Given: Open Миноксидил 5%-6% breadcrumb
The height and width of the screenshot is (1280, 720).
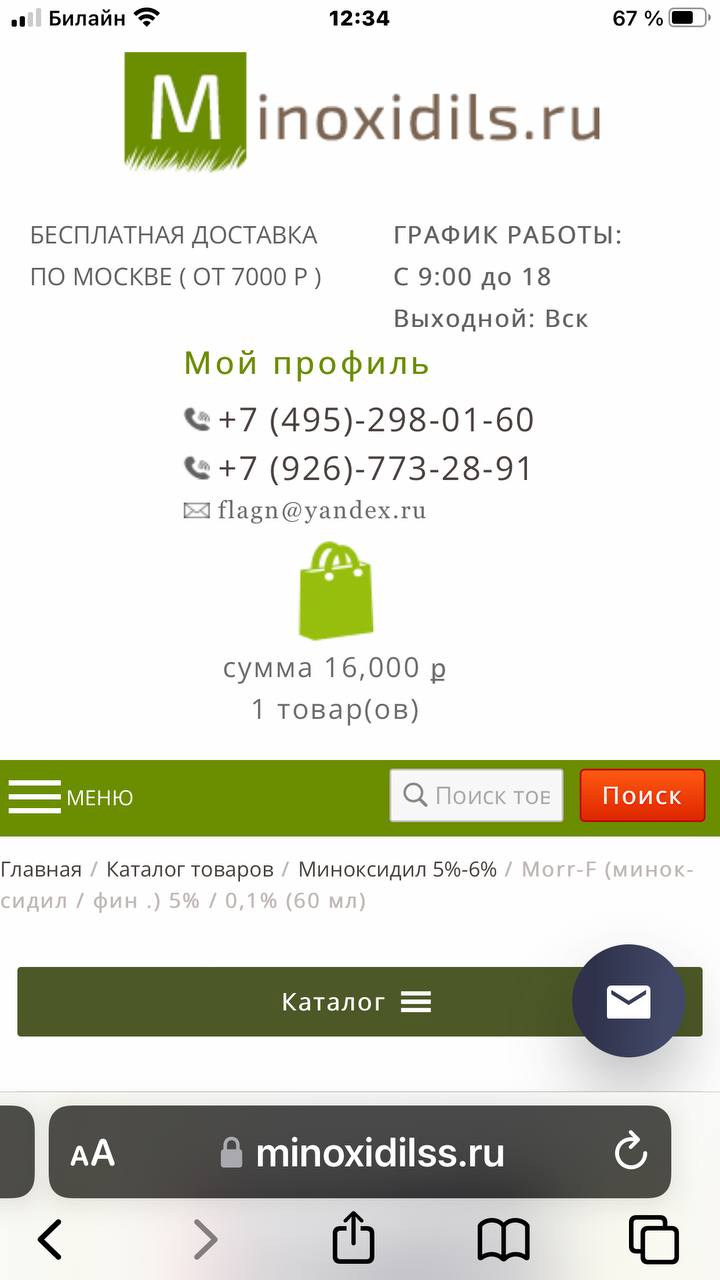Looking at the screenshot, I should click(397, 869).
